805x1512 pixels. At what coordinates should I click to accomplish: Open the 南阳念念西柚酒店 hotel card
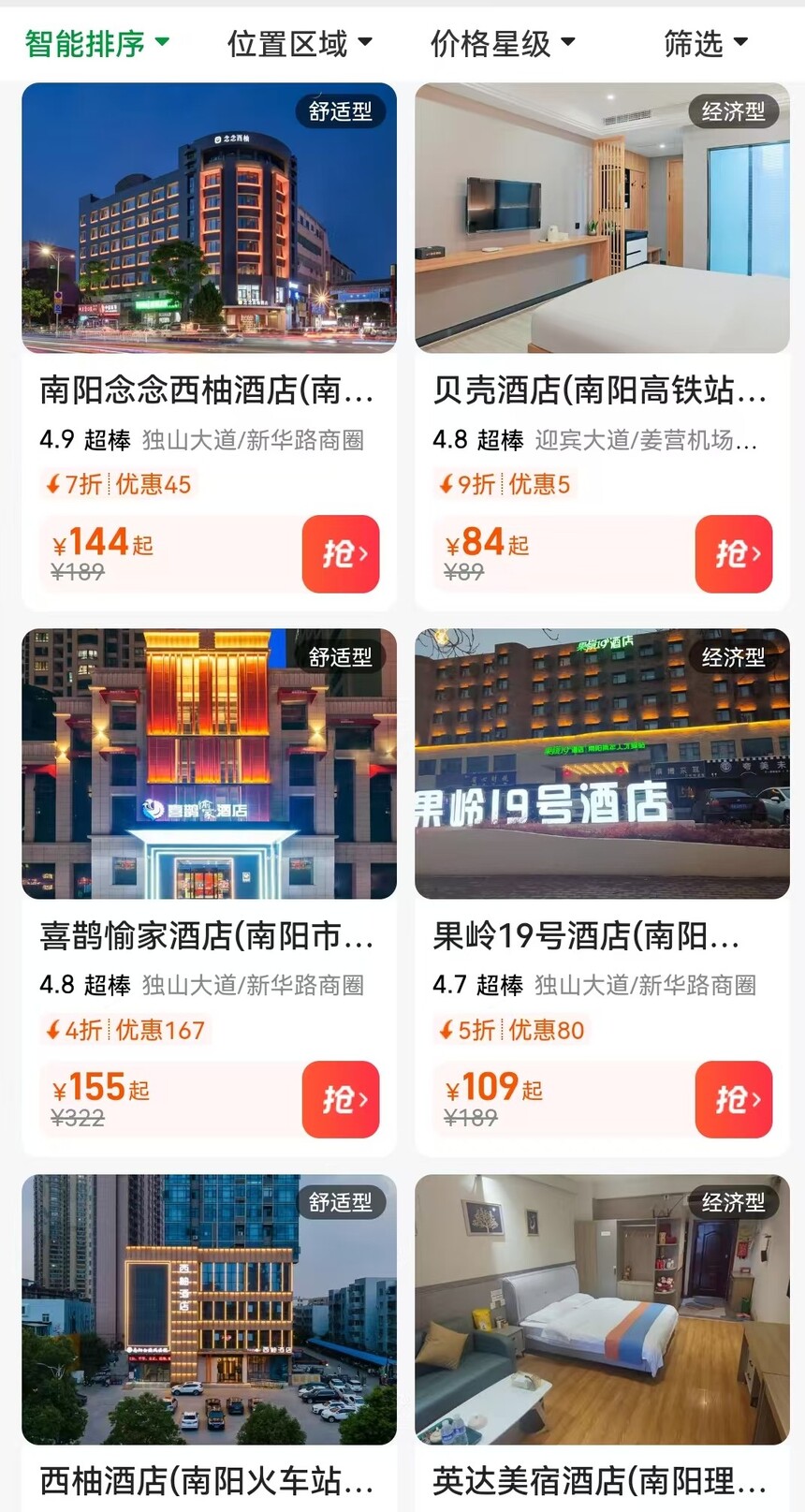(208, 389)
